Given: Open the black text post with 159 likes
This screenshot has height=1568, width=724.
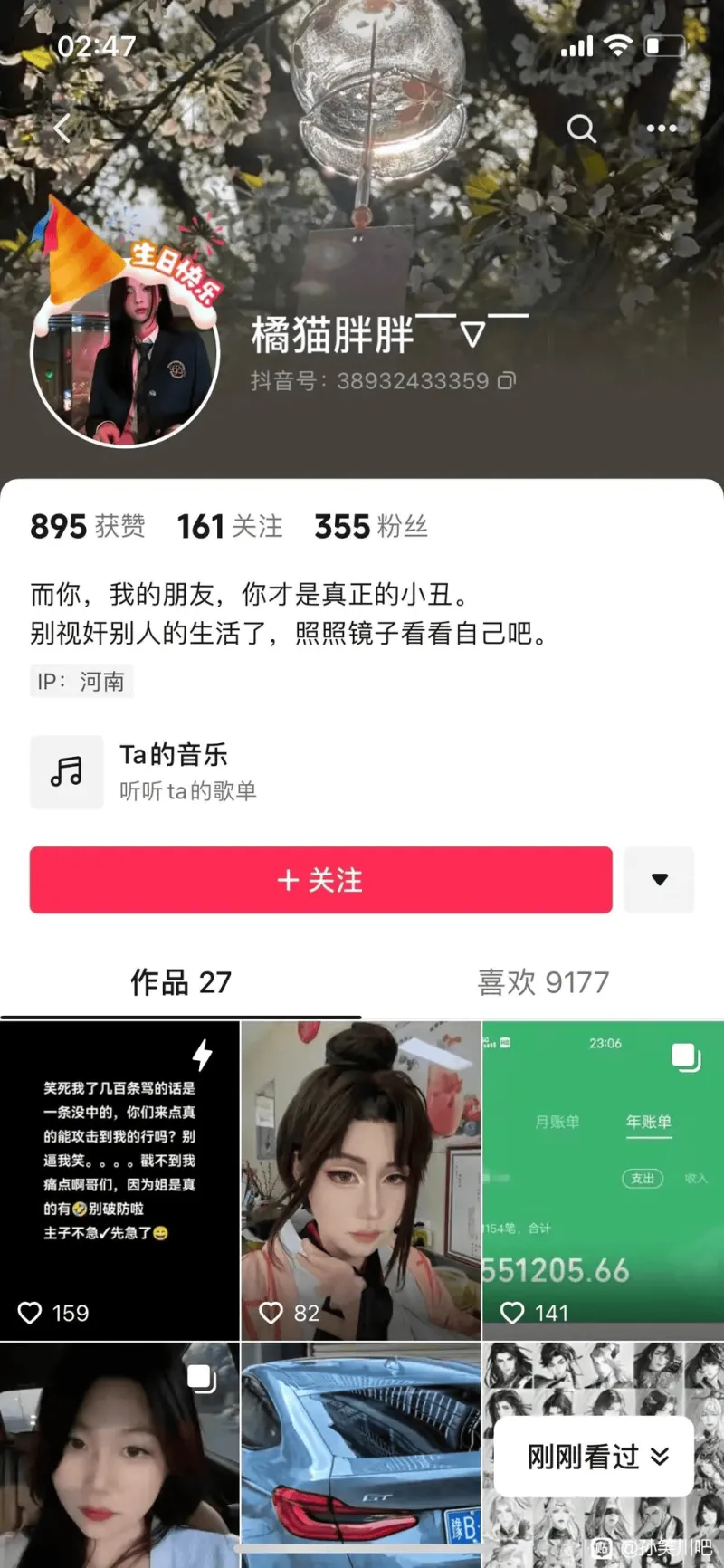Looking at the screenshot, I should tap(119, 1180).
